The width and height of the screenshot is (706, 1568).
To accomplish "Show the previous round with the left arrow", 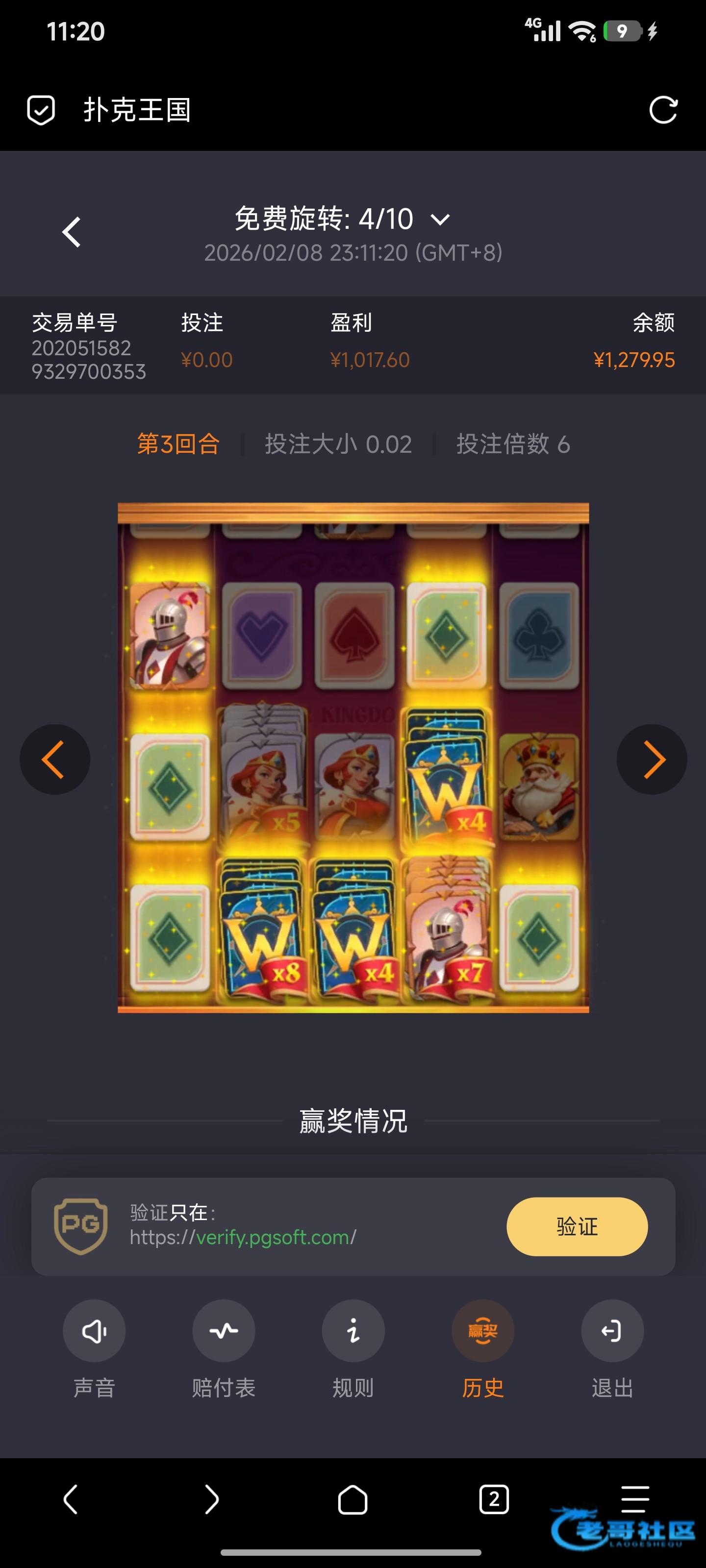I will point(55,759).
